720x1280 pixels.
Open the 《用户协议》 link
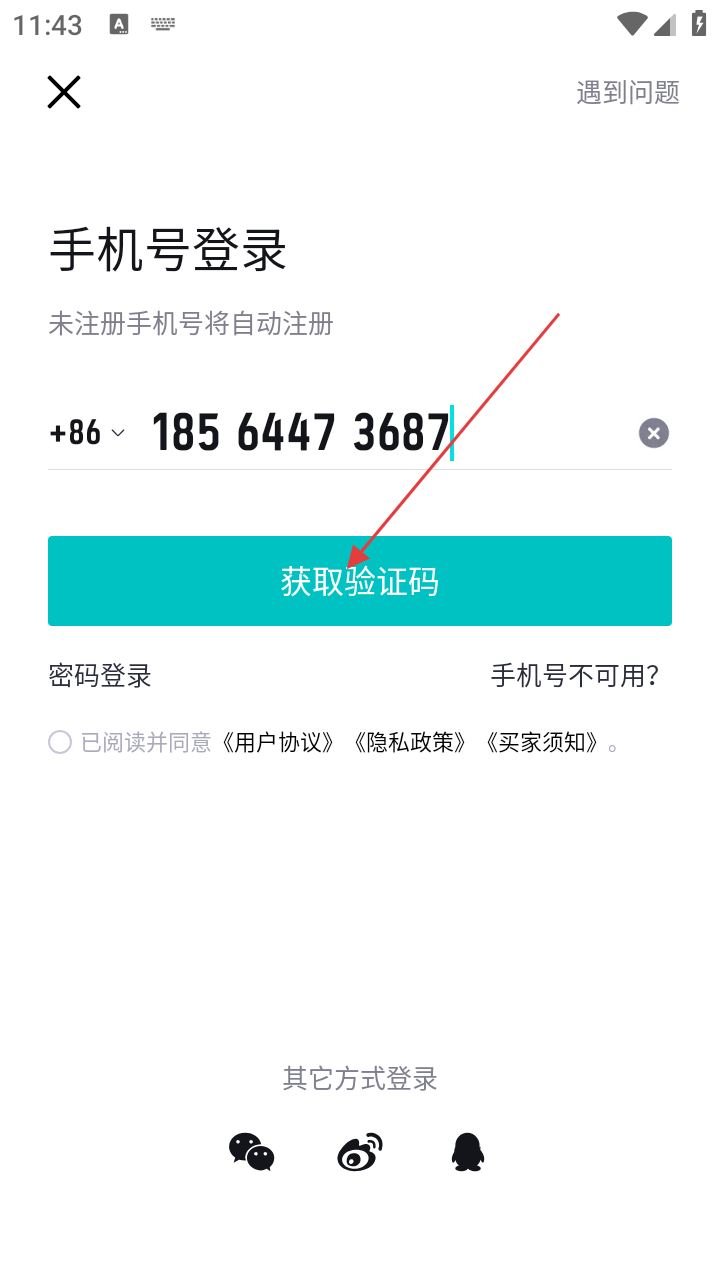(x=277, y=743)
